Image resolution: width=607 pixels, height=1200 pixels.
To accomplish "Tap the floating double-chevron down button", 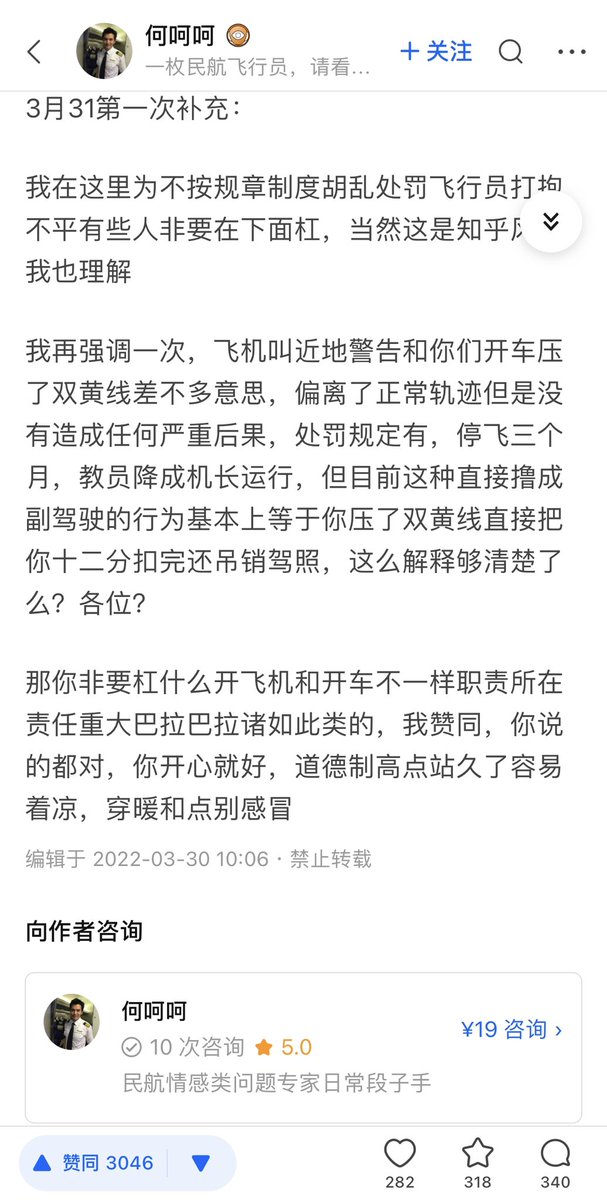I will point(551,222).
